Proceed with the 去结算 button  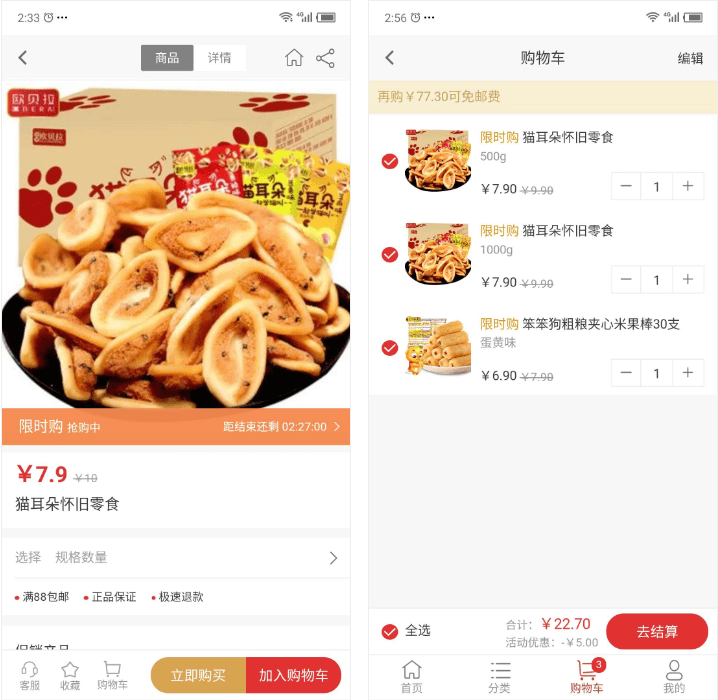(x=656, y=631)
